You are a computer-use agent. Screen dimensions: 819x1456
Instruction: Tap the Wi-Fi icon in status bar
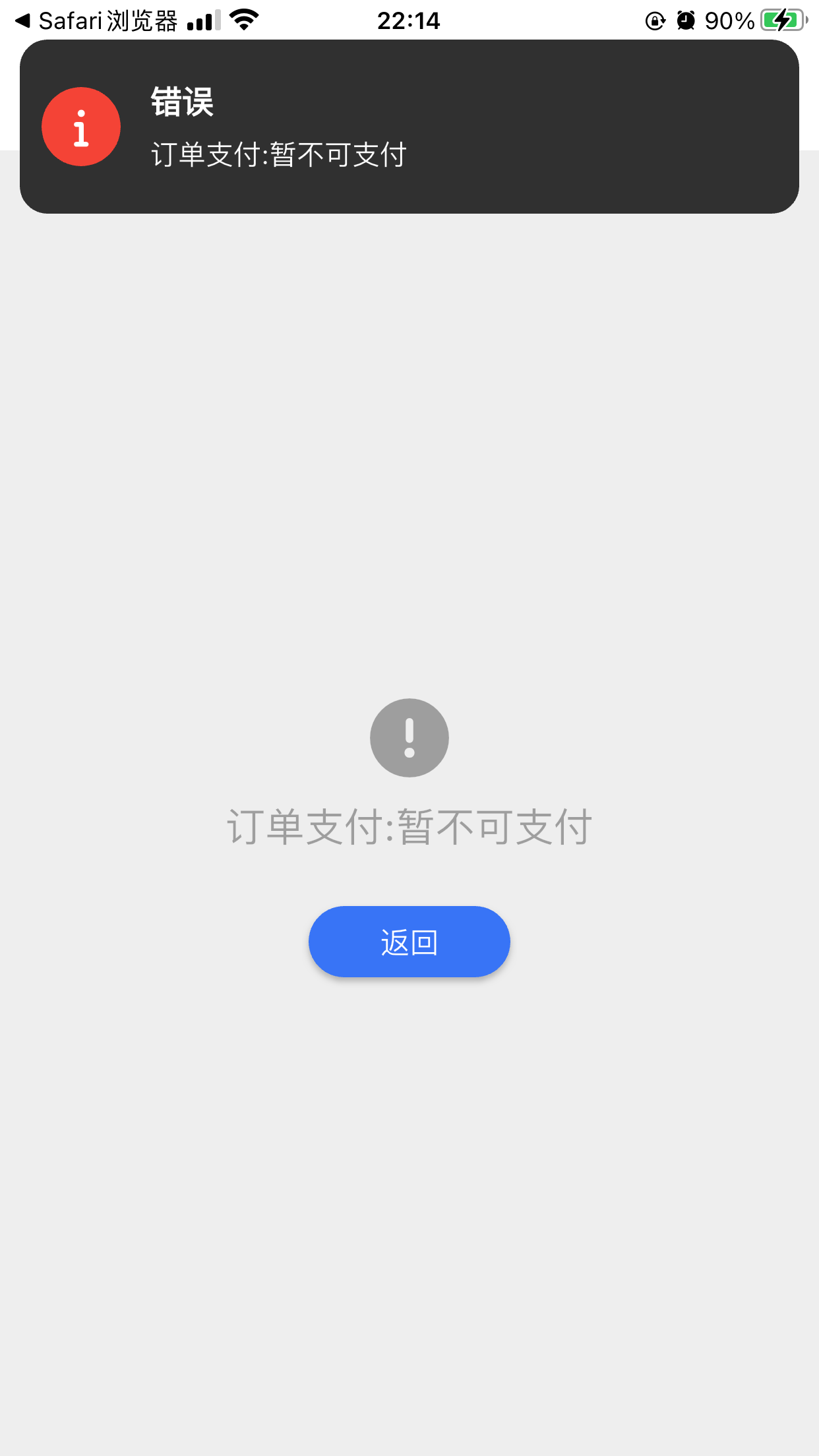coord(243,20)
